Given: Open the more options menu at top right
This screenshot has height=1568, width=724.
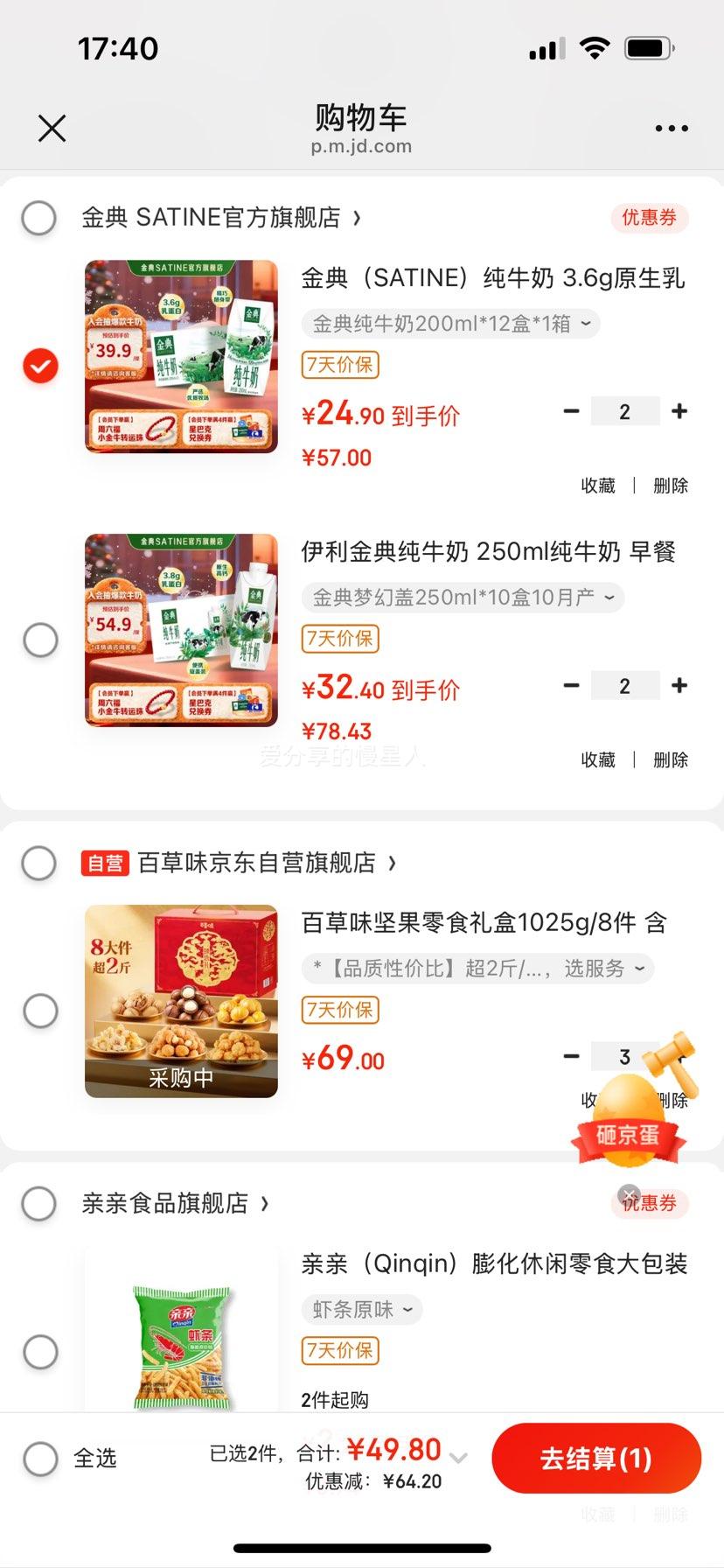Looking at the screenshot, I should tap(670, 128).
